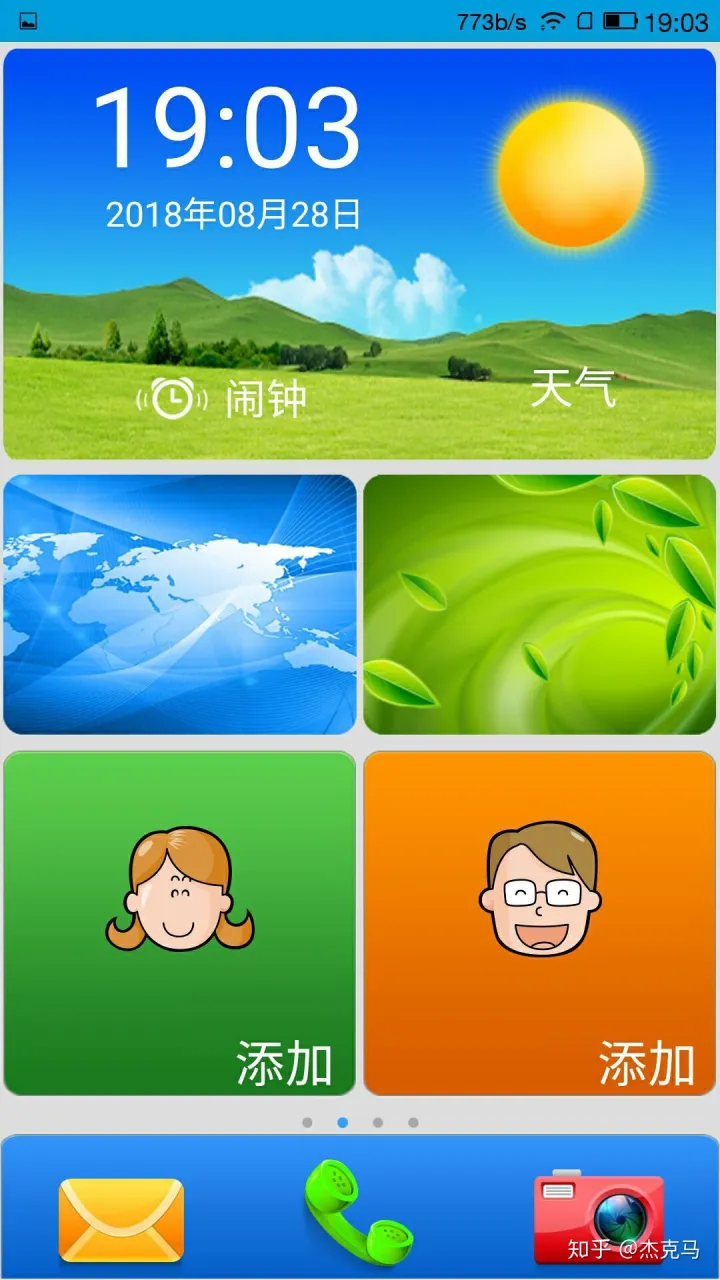
Task: Open the 闹钟 alarm clock shortcut
Action: coord(222,399)
